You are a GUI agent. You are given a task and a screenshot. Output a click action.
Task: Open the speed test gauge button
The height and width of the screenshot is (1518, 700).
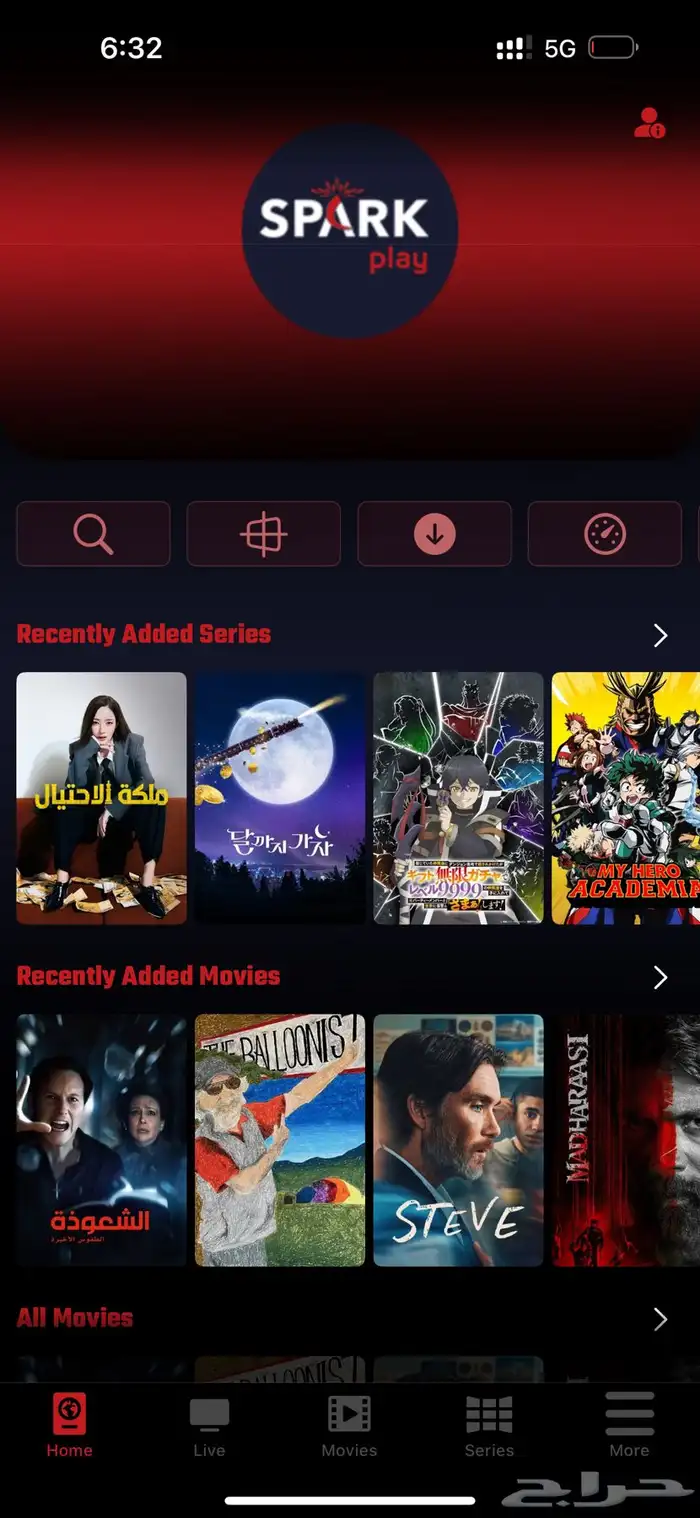(604, 534)
